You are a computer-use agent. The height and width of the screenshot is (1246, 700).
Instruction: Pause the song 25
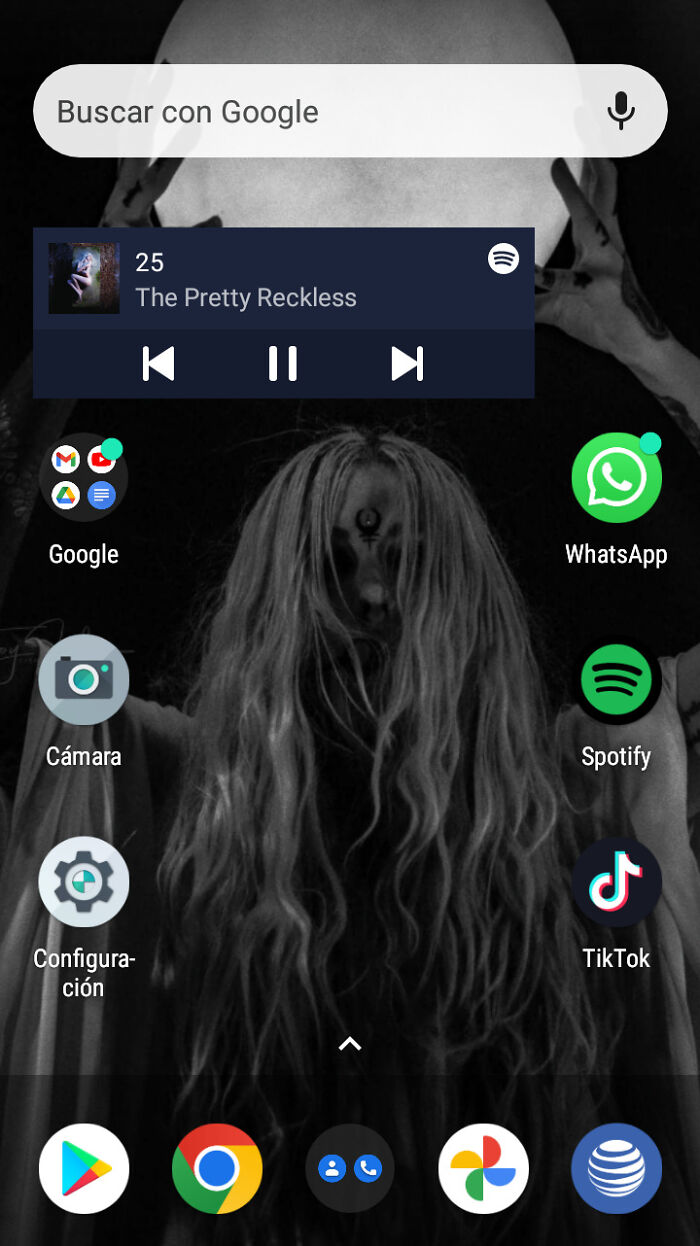coord(283,363)
